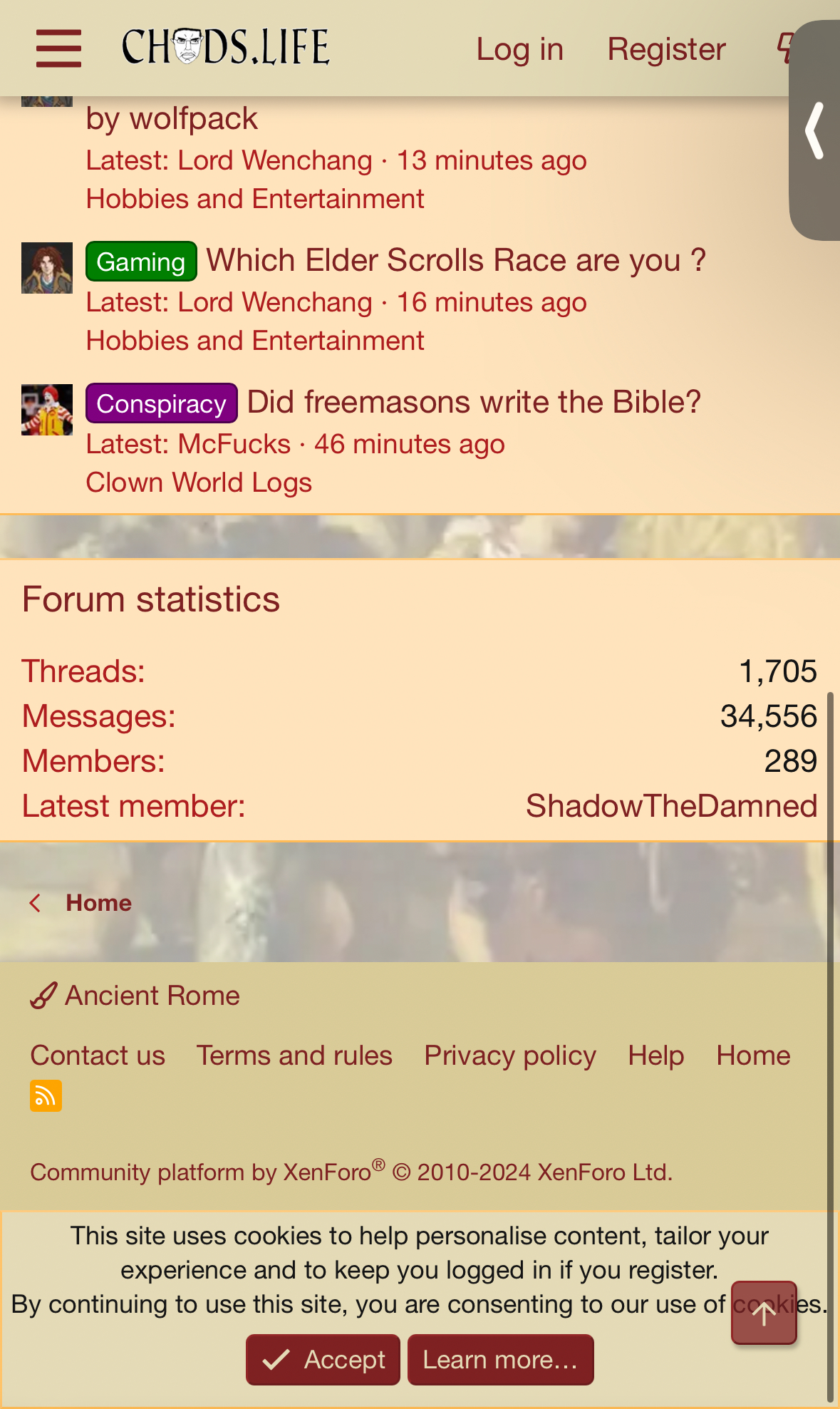Tap the Log in link
Screen dimensions: 840x1409
coord(520,49)
